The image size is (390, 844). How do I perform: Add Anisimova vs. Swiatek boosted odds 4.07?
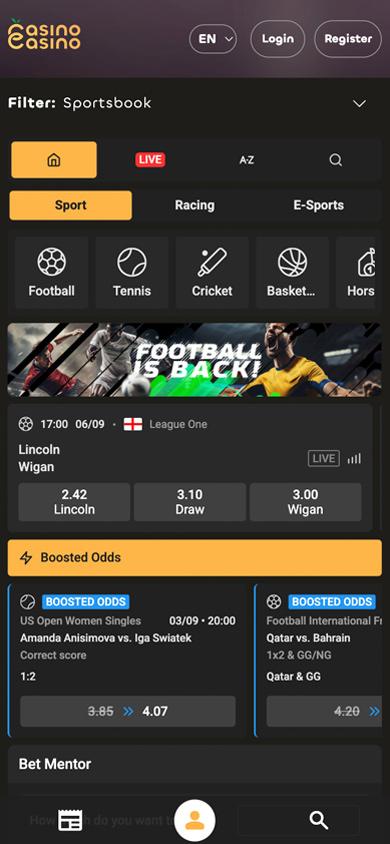128,711
